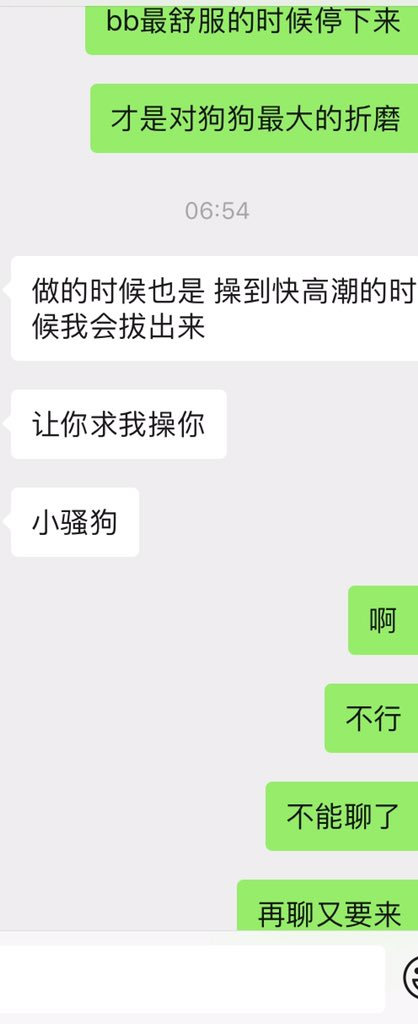Open the emoji sticker panel

(x=411, y=978)
